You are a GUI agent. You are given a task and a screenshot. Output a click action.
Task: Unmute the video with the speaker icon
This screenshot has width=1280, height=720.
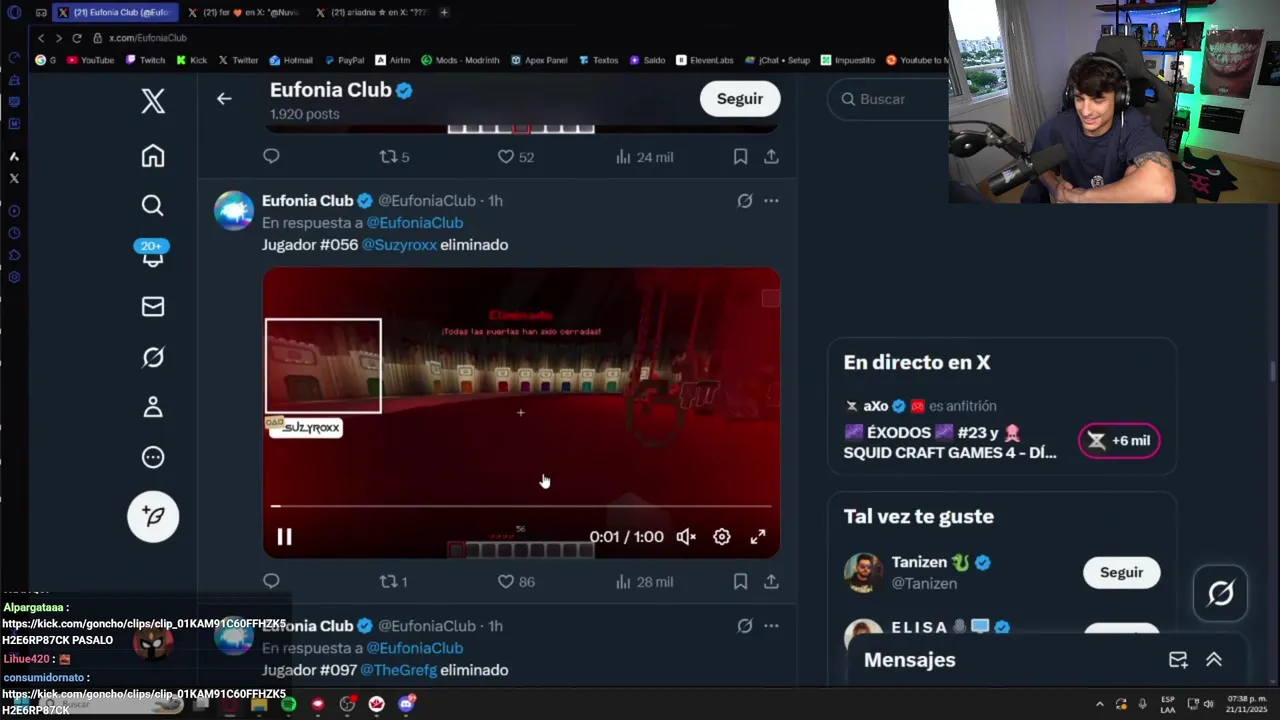686,537
